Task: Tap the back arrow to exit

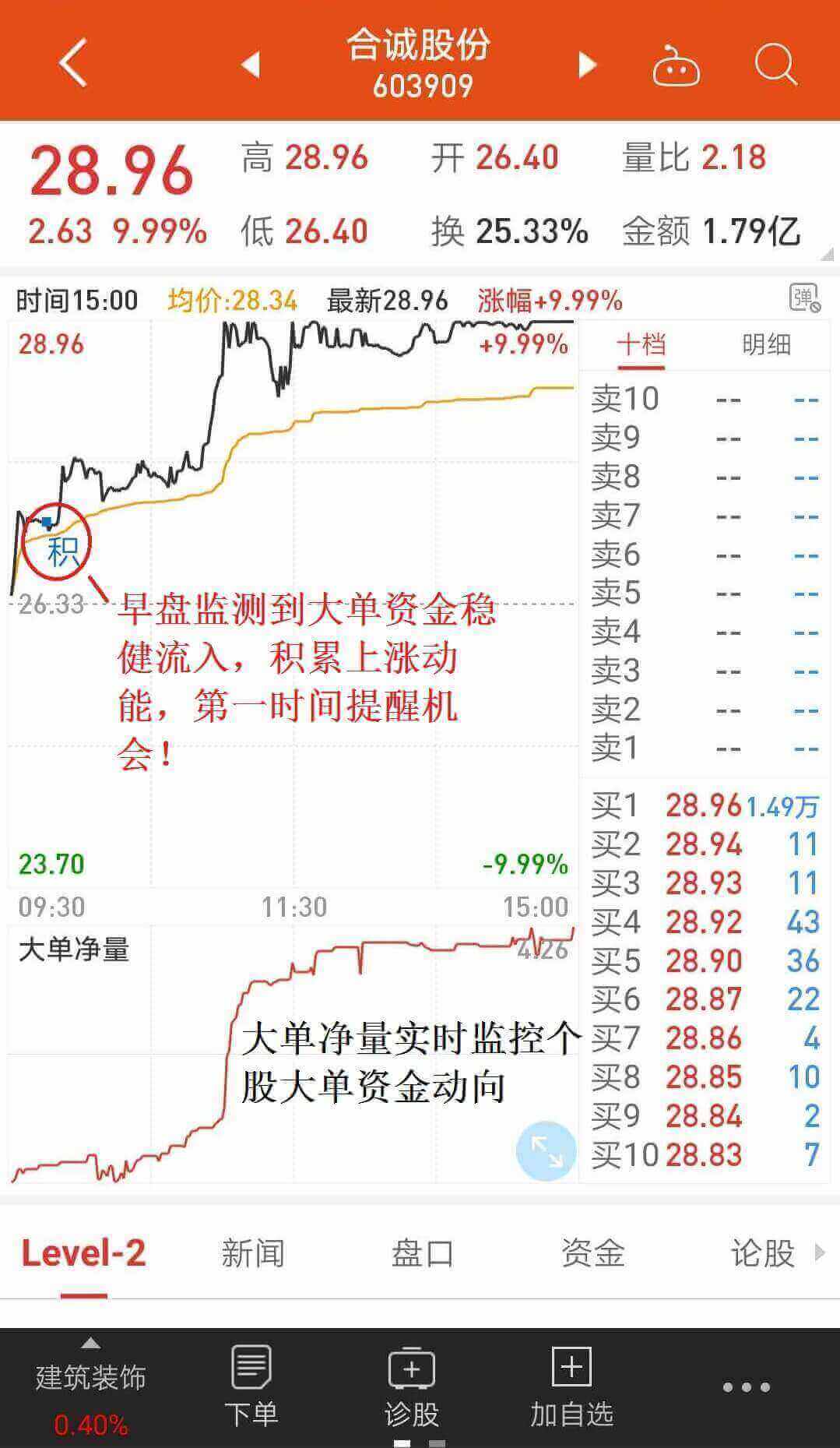Action: [x=71, y=65]
